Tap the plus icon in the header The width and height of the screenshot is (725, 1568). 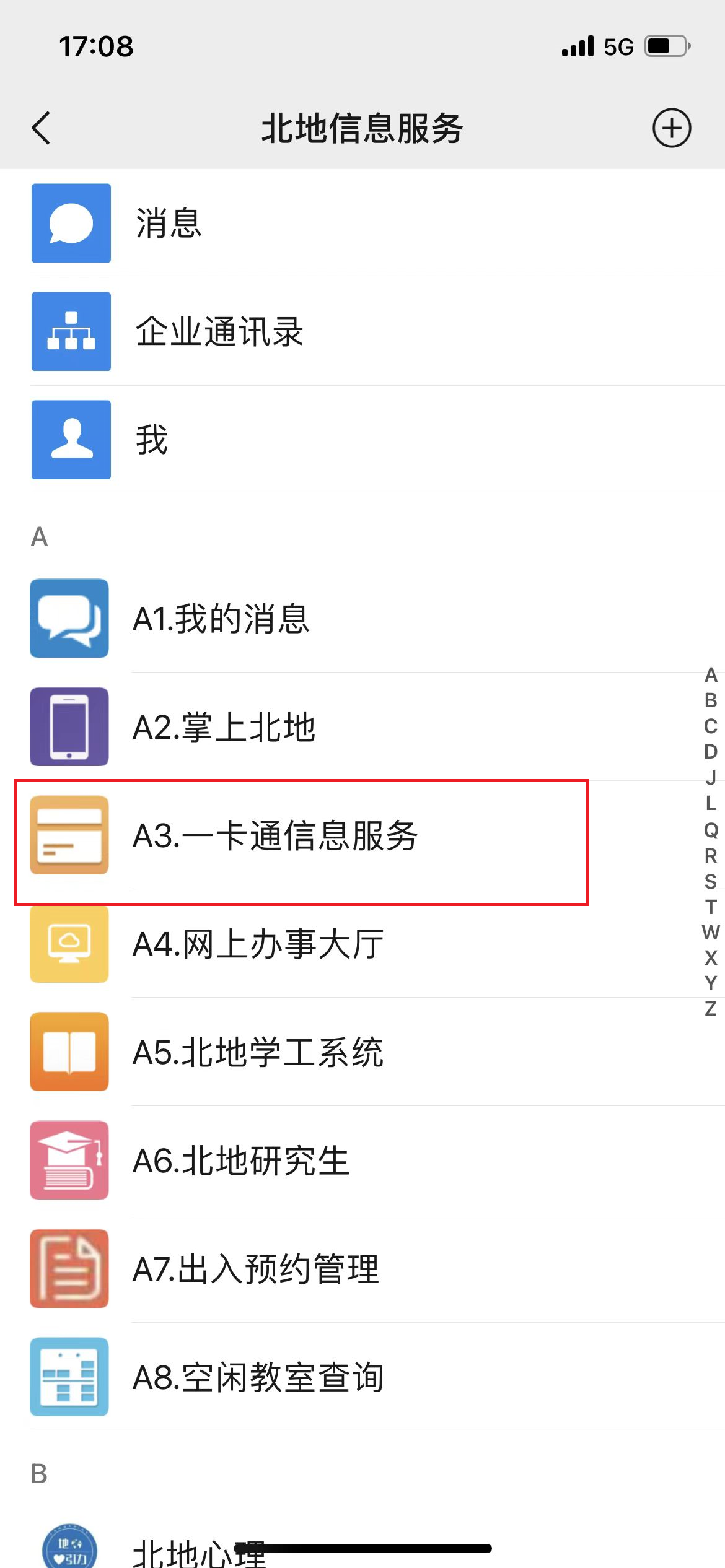tap(672, 128)
